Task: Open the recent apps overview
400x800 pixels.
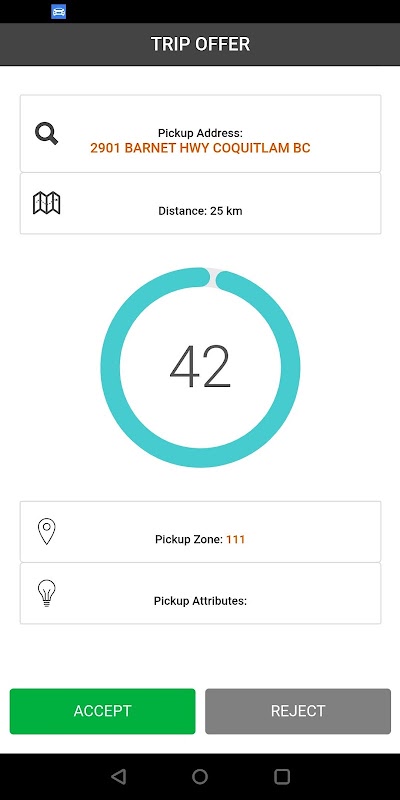Action: (282, 777)
